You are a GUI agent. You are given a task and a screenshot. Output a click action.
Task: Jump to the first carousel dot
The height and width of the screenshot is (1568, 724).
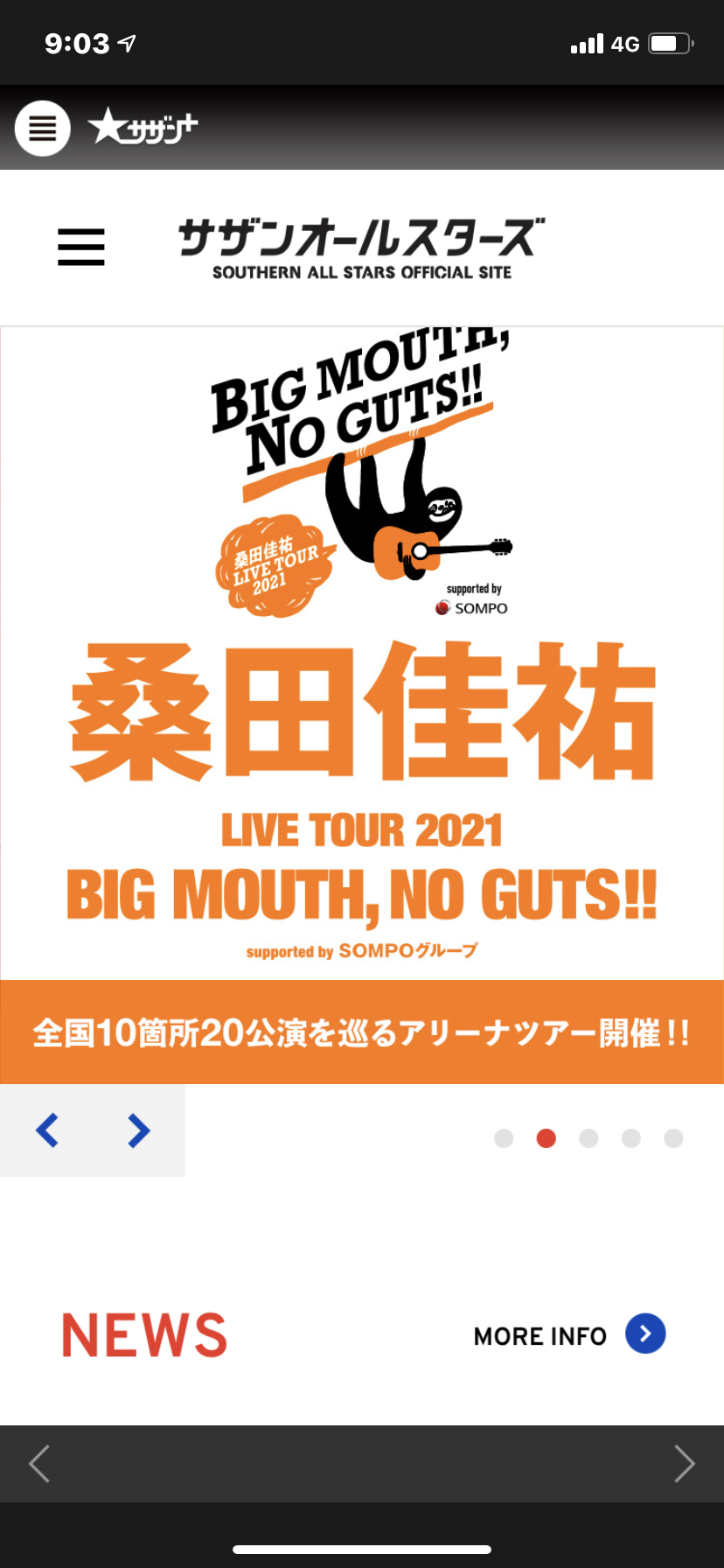pyautogui.click(x=504, y=1138)
